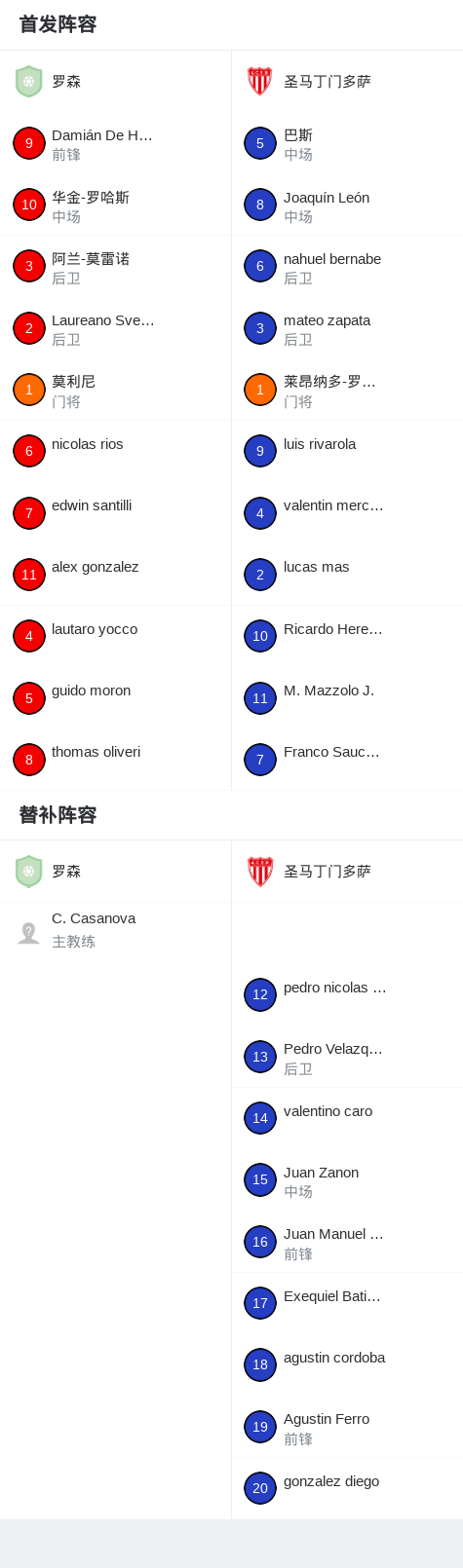Image resolution: width=463 pixels, height=1568 pixels.
Task: View nahuel bernabe player details
Action: [347, 267]
